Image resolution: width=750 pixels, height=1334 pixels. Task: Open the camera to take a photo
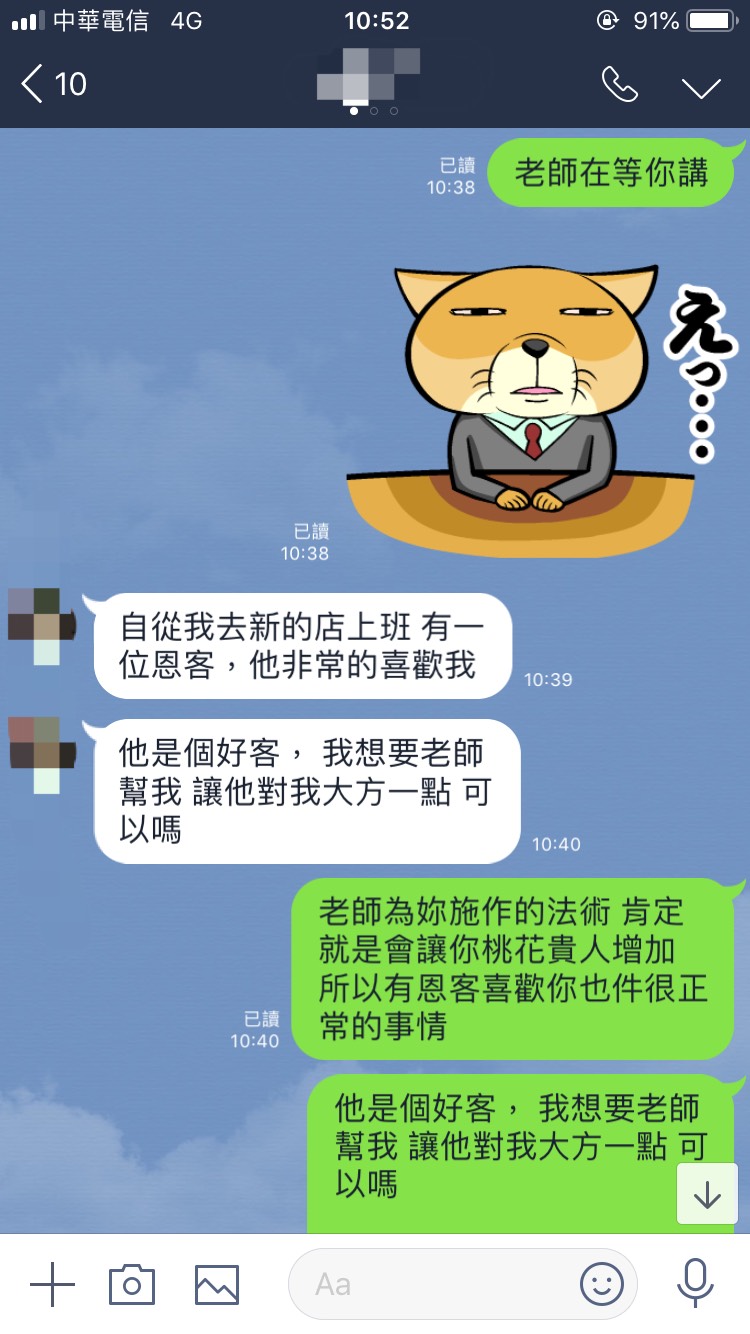click(132, 1283)
